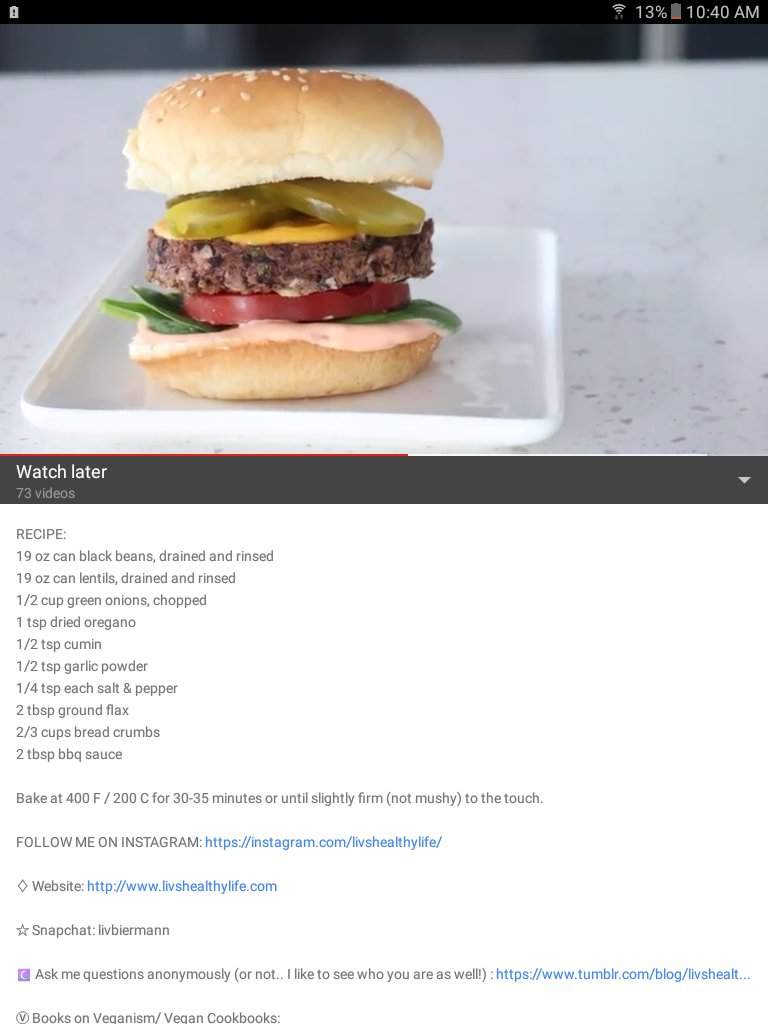Screen dimensions: 768x1024
Task: Open the livshealthylife.com website link
Action: (x=182, y=886)
